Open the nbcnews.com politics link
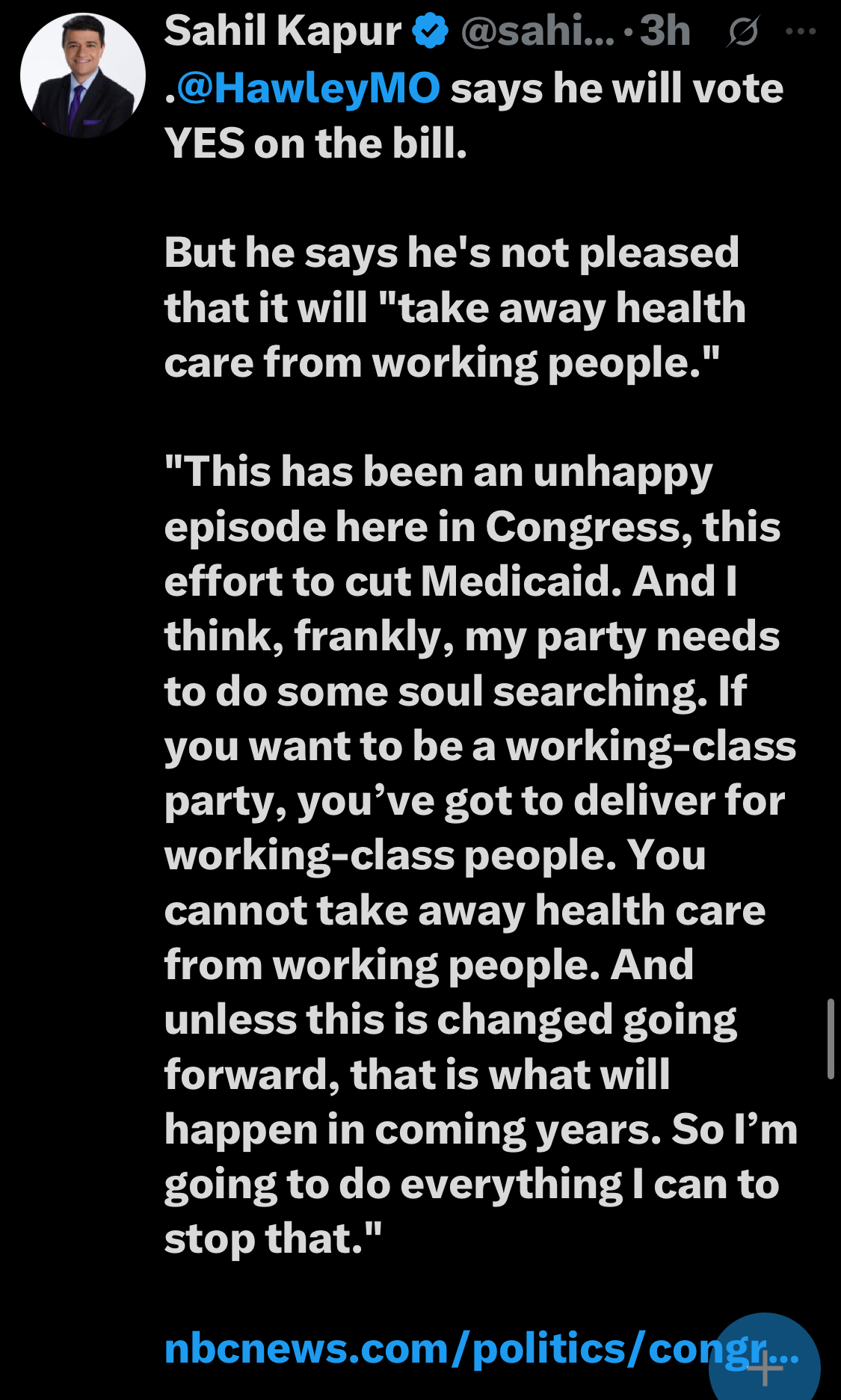The width and height of the screenshot is (841, 1400). (x=481, y=1349)
